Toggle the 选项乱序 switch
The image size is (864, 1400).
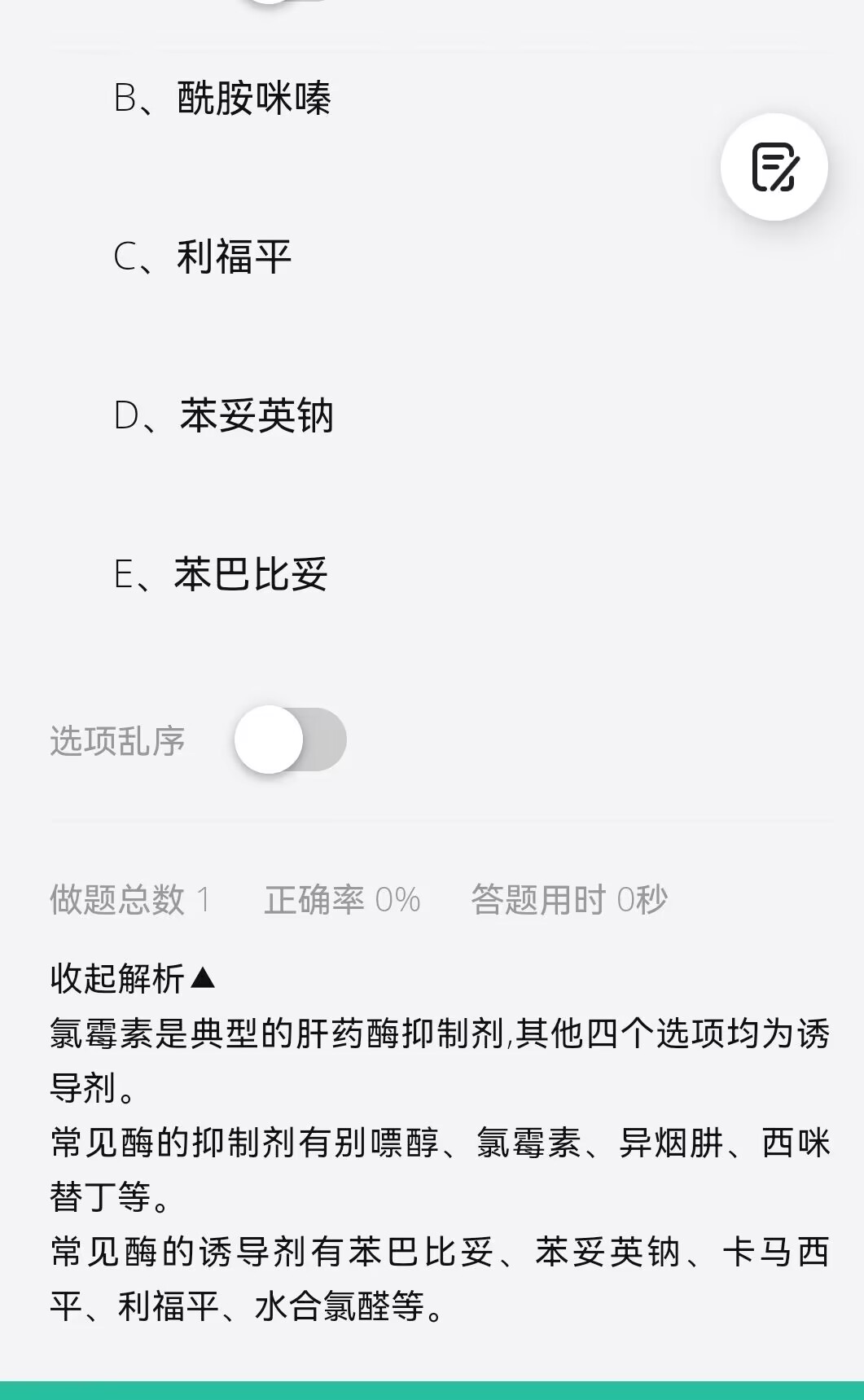click(291, 739)
